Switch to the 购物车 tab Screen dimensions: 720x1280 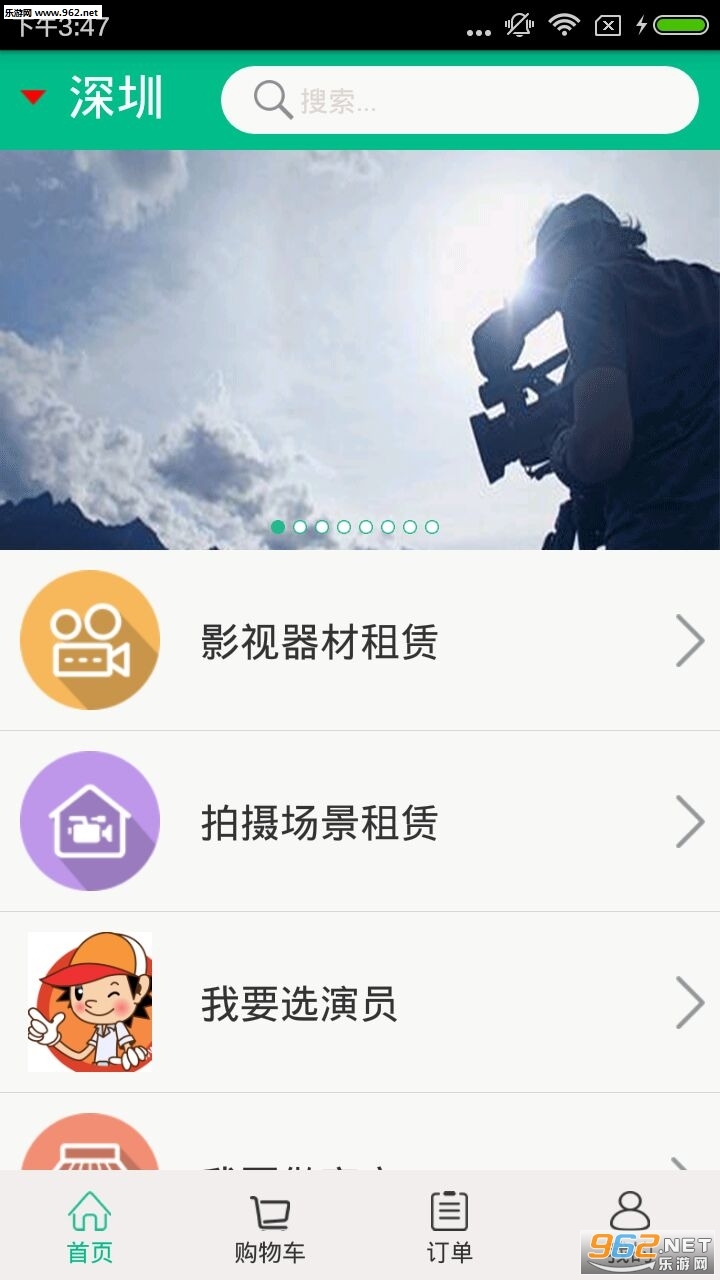[269, 1225]
